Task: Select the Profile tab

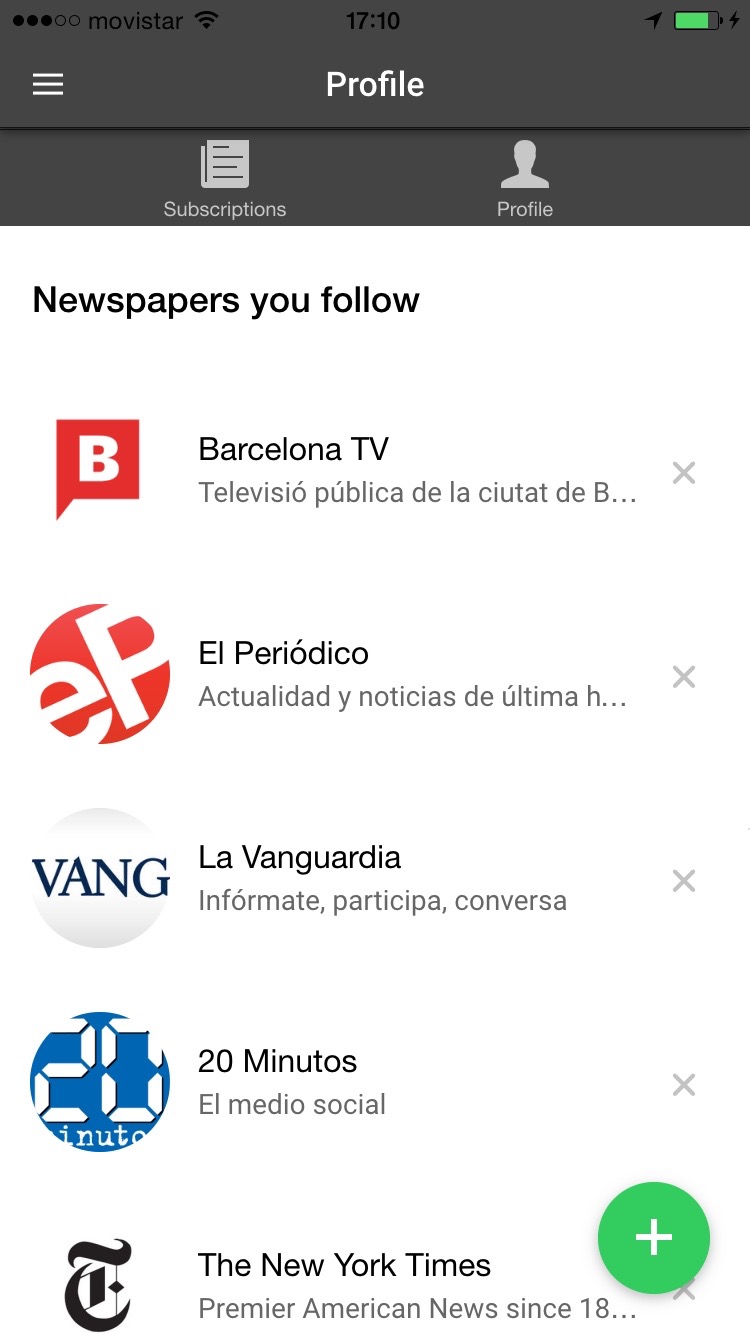Action: (525, 180)
